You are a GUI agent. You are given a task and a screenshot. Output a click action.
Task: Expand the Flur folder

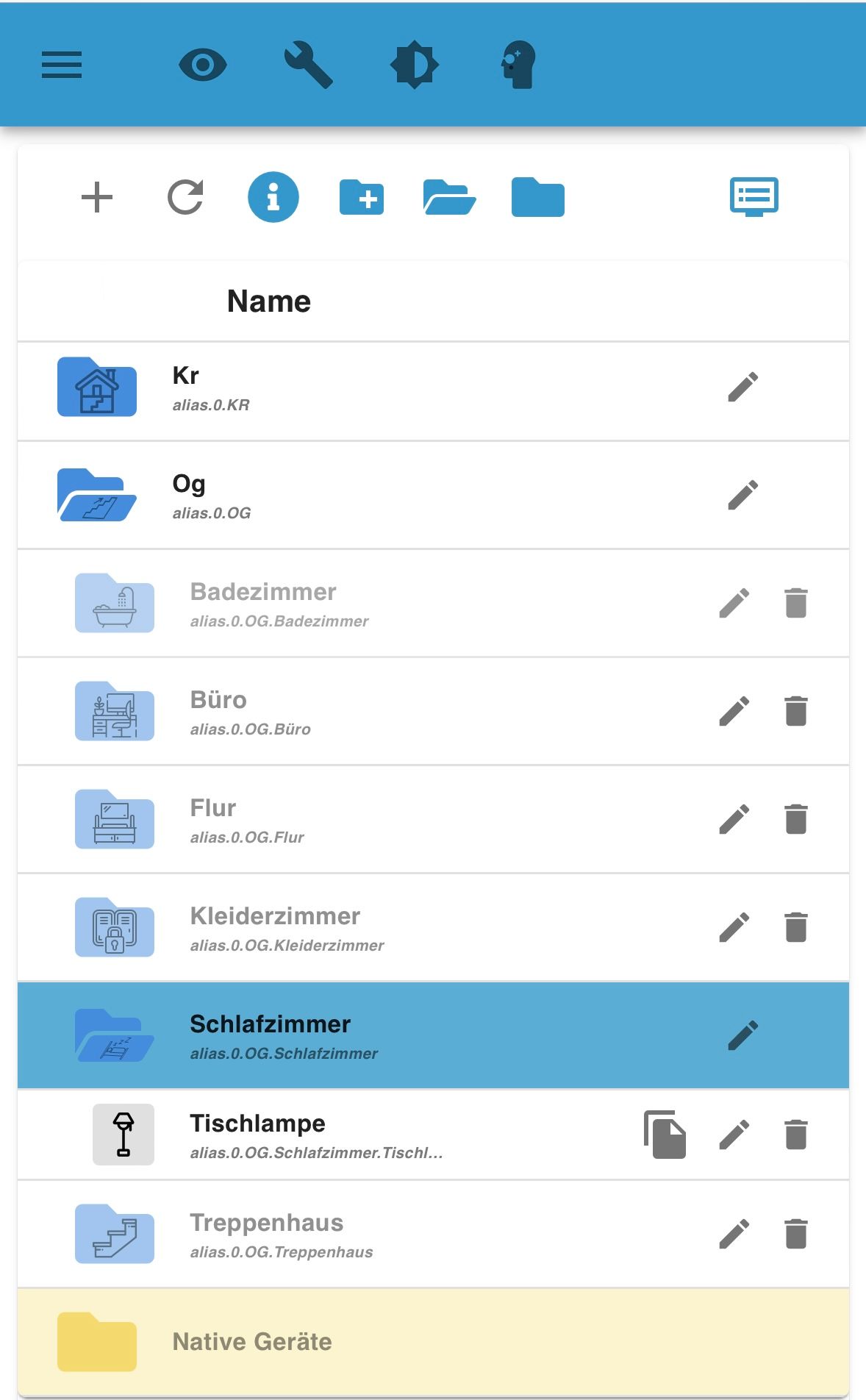pyautogui.click(x=115, y=819)
